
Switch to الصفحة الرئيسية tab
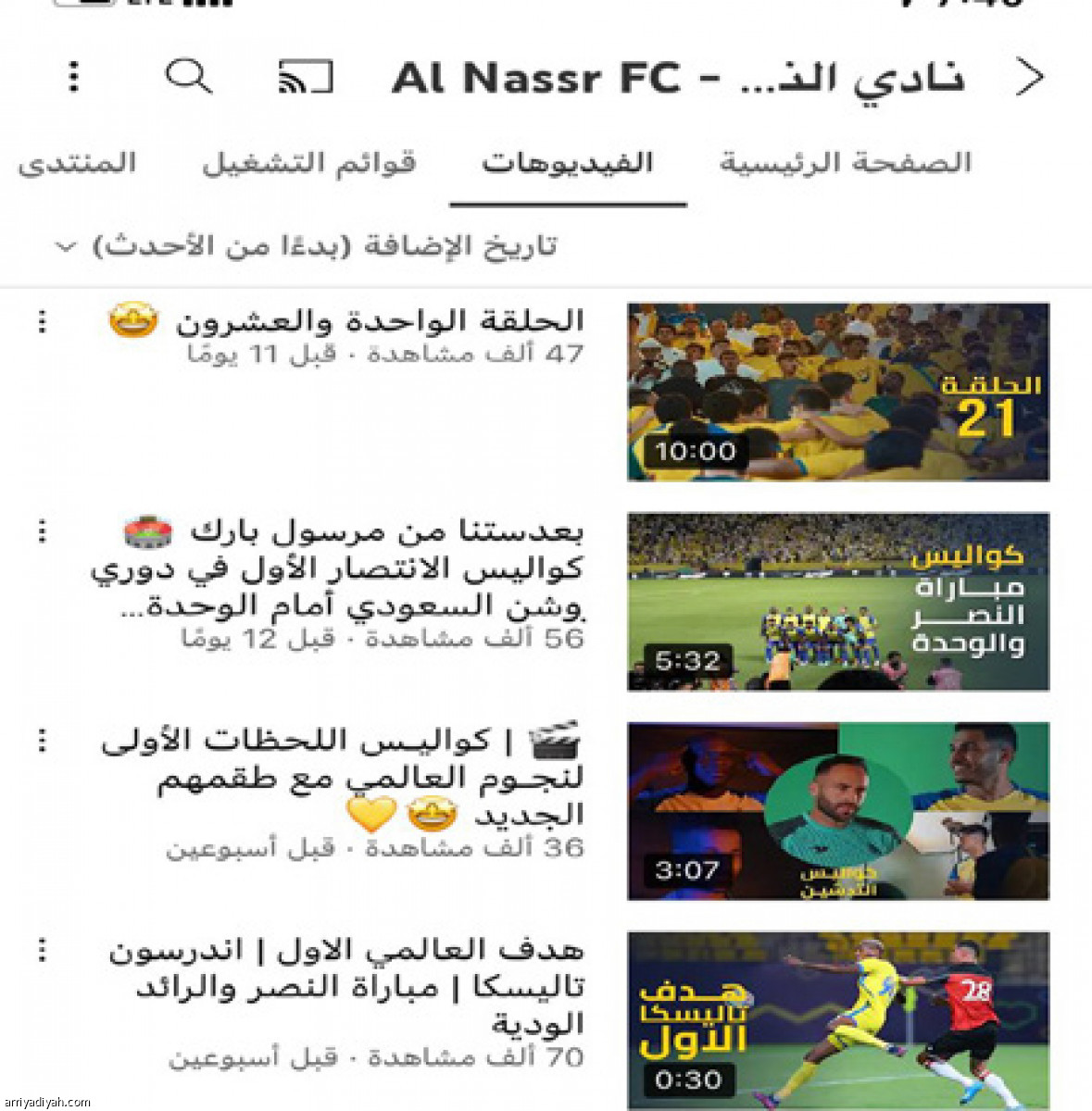pos(845,163)
